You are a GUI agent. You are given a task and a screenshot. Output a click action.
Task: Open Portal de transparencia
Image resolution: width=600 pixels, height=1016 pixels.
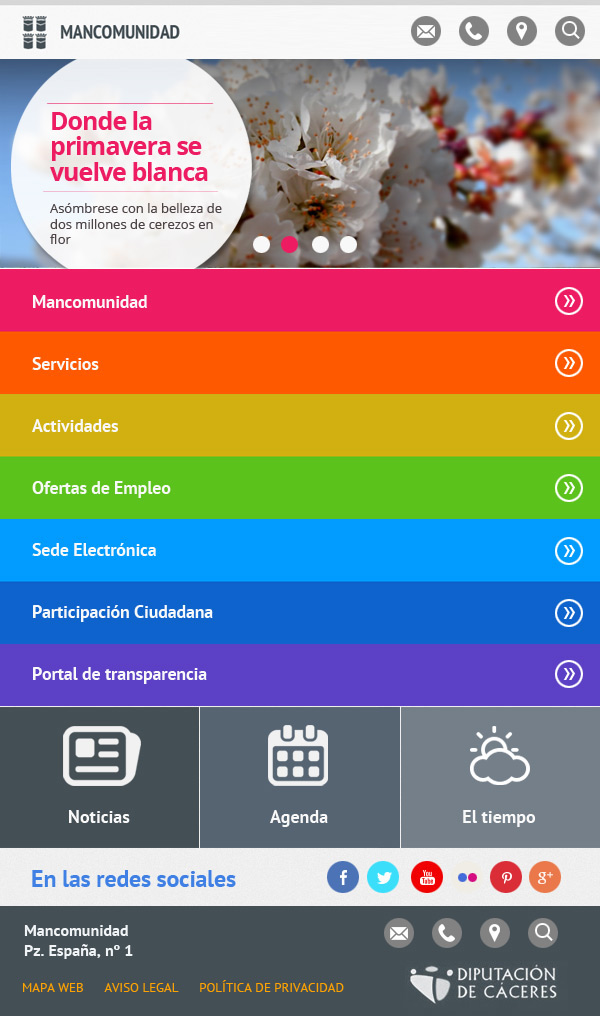tap(300, 674)
